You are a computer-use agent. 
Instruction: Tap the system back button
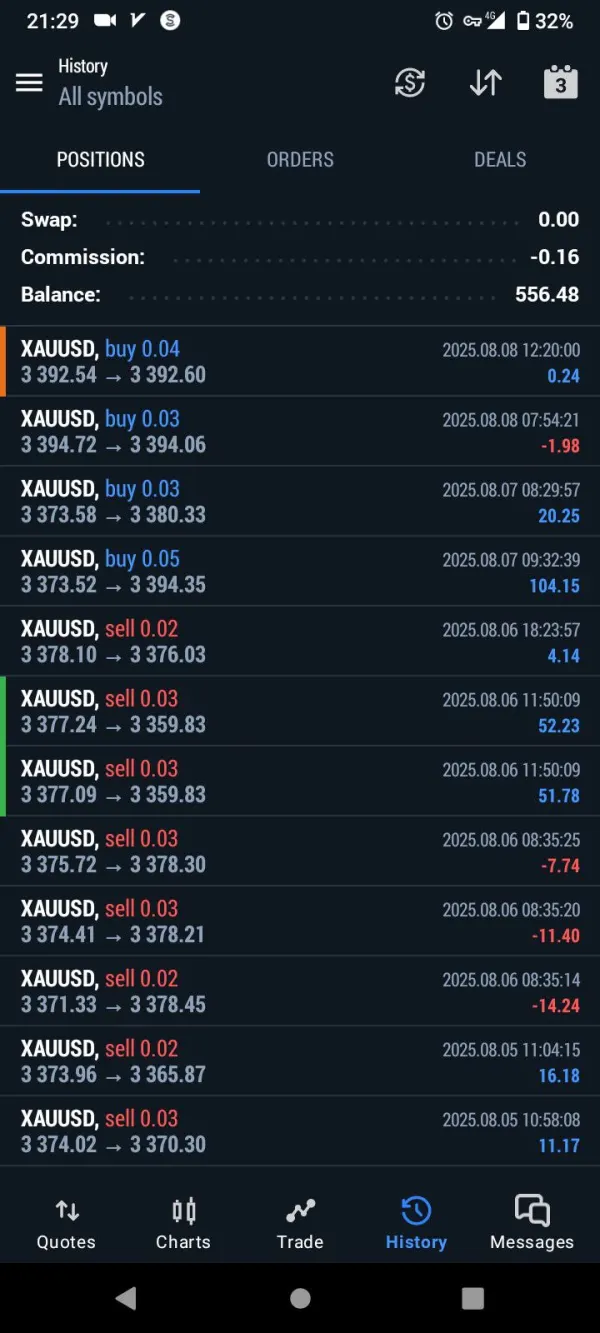[x=126, y=1298]
